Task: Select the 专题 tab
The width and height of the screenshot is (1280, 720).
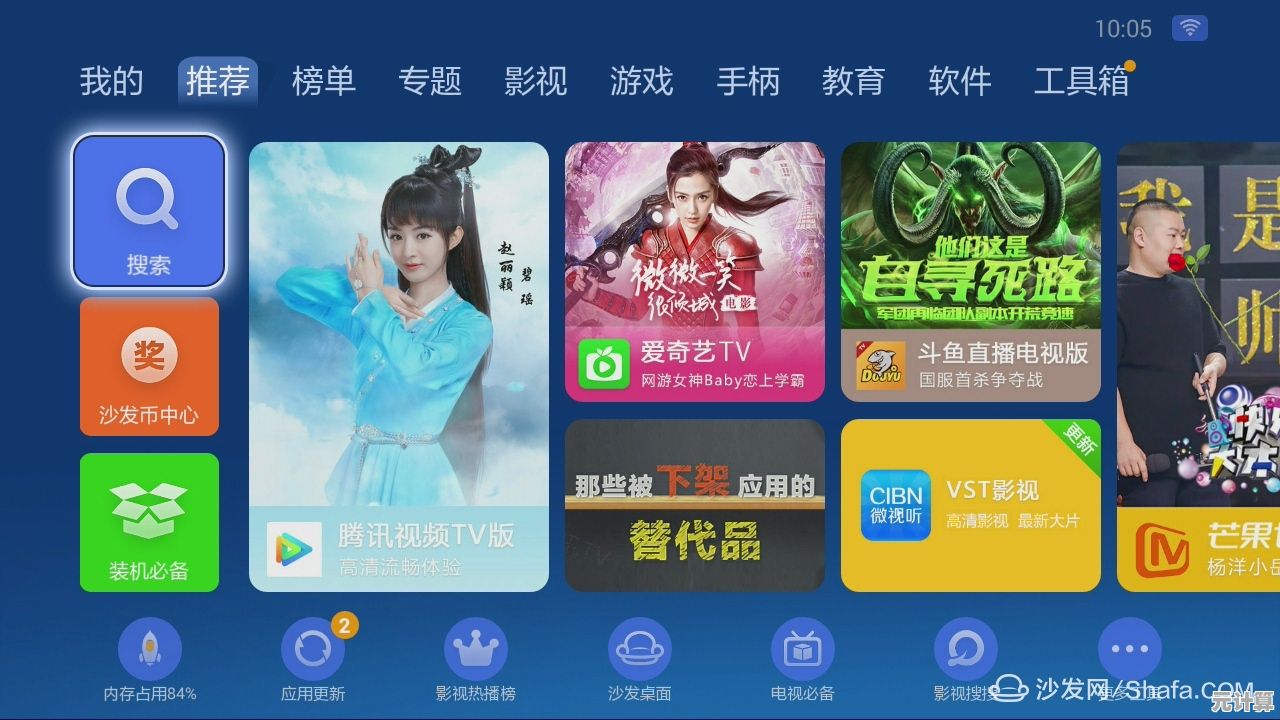Action: tap(429, 81)
